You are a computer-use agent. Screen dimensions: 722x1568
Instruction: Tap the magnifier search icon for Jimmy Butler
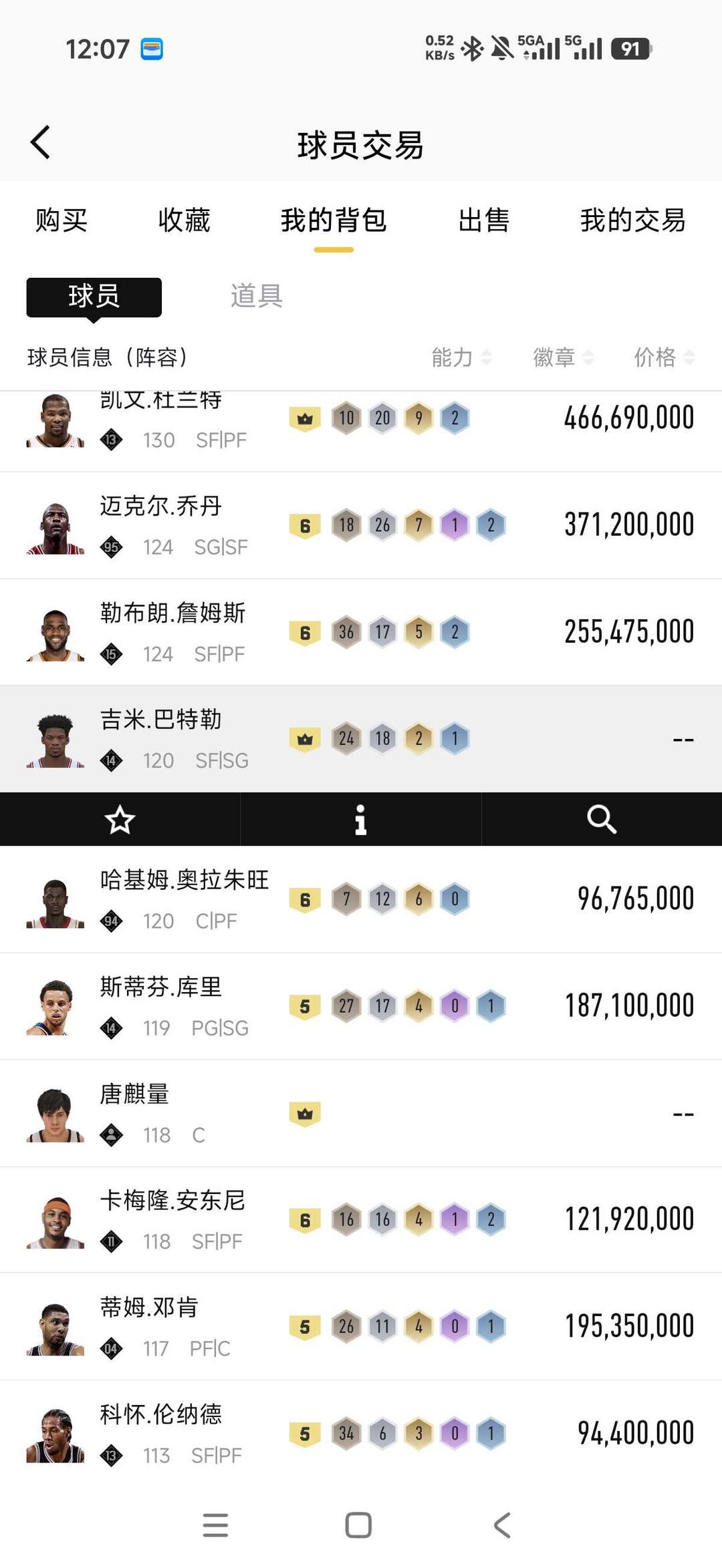point(600,818)
